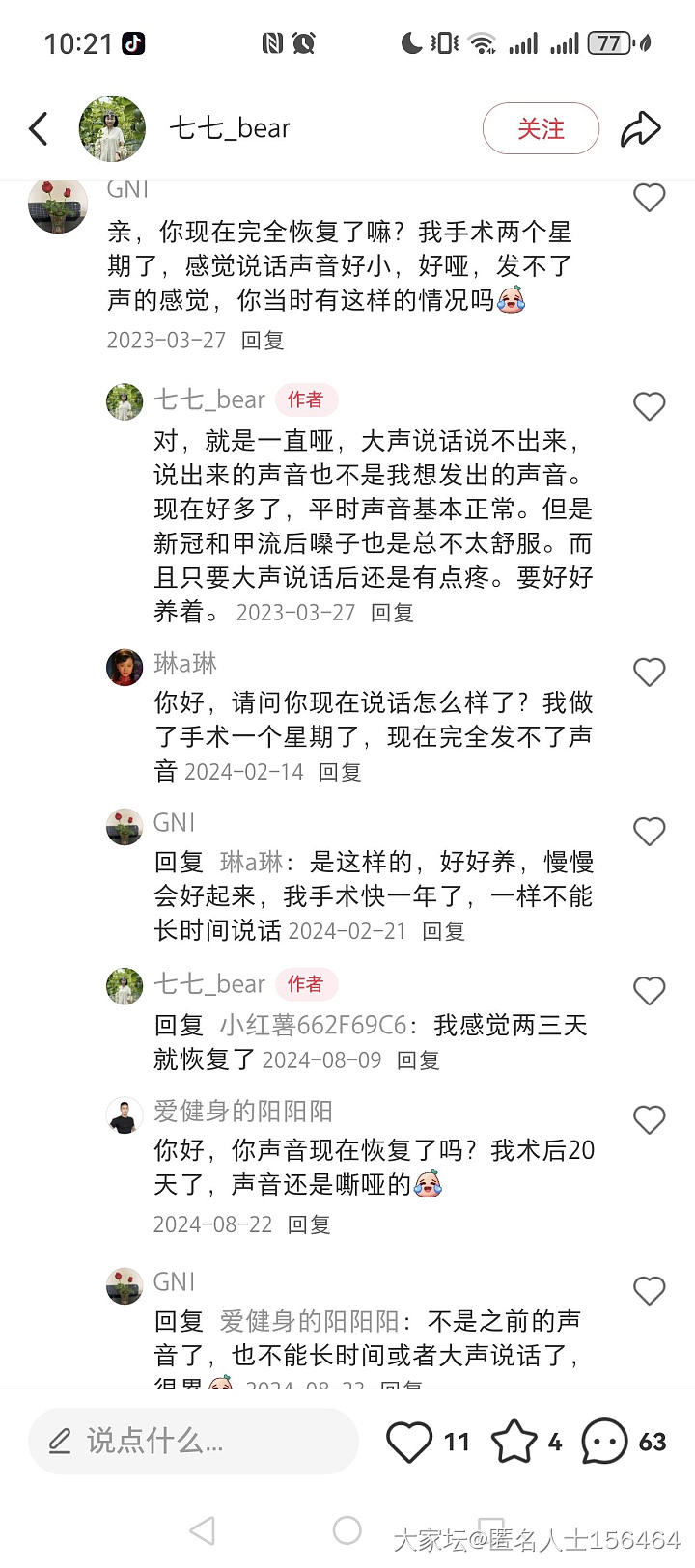Like 七七_bear's reply to 小红薯662F69C6

pyautogui.click(x=649, y=991)
